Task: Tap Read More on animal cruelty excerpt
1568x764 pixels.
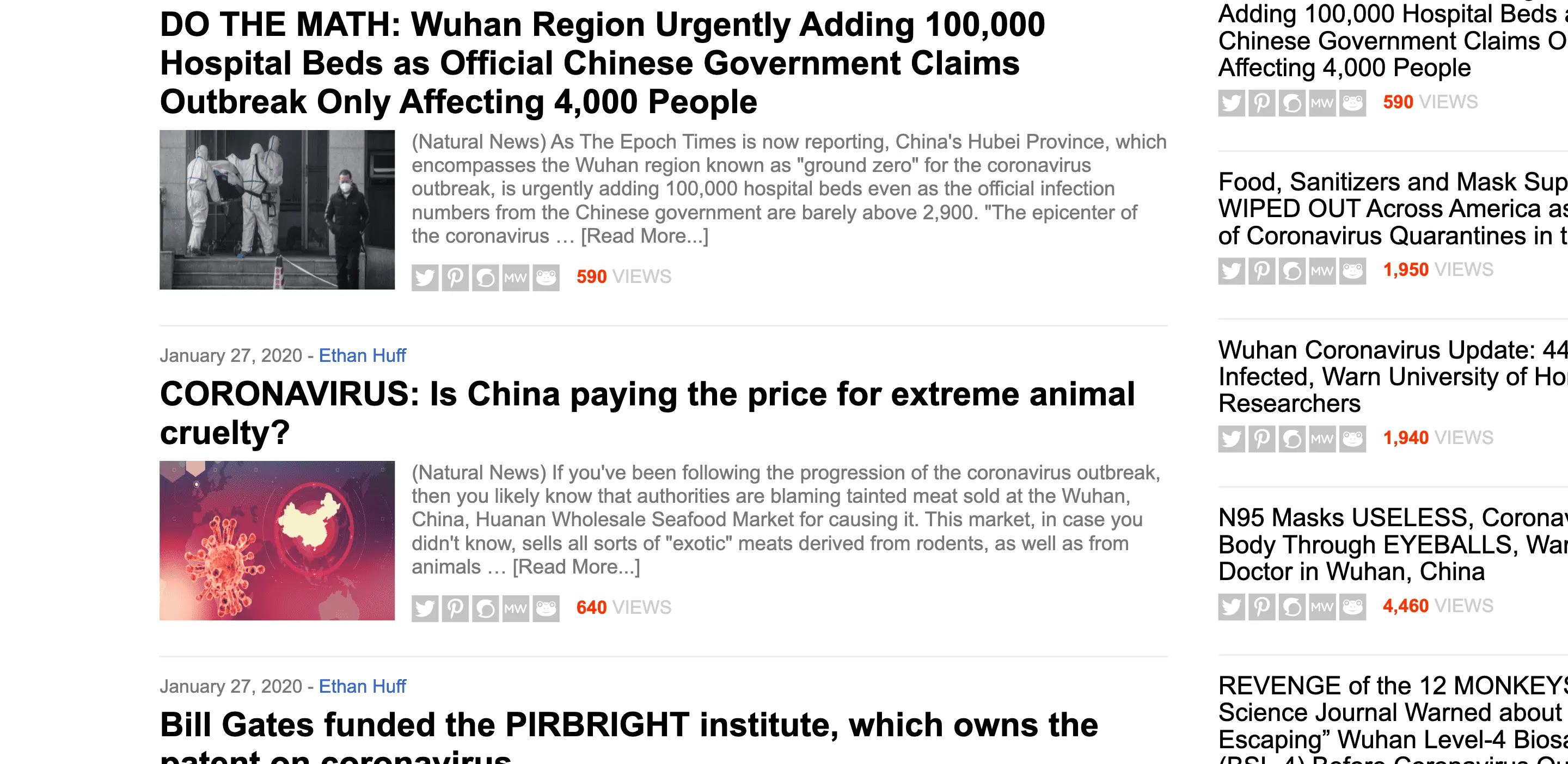Action: (576, 567)
